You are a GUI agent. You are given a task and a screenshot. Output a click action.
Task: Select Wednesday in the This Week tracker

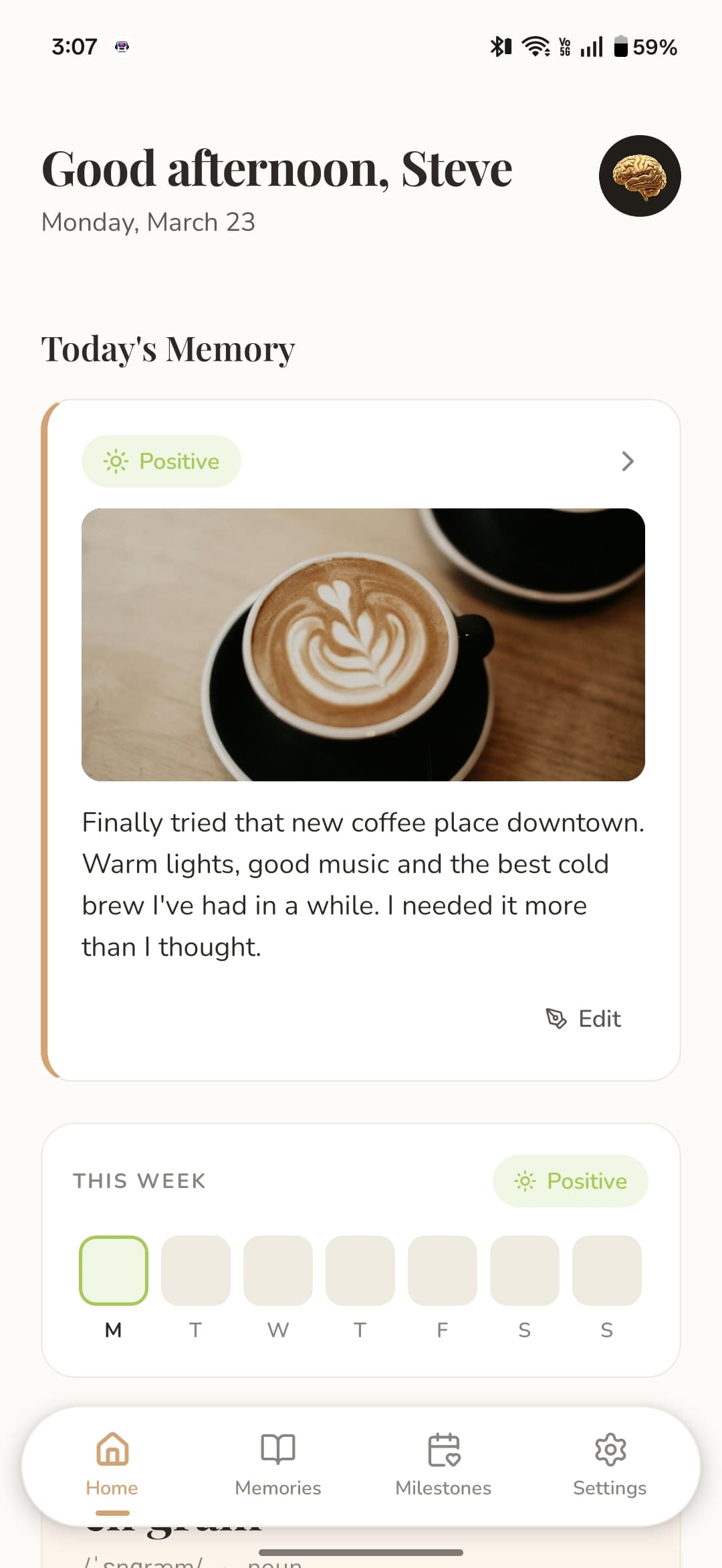278,1270
